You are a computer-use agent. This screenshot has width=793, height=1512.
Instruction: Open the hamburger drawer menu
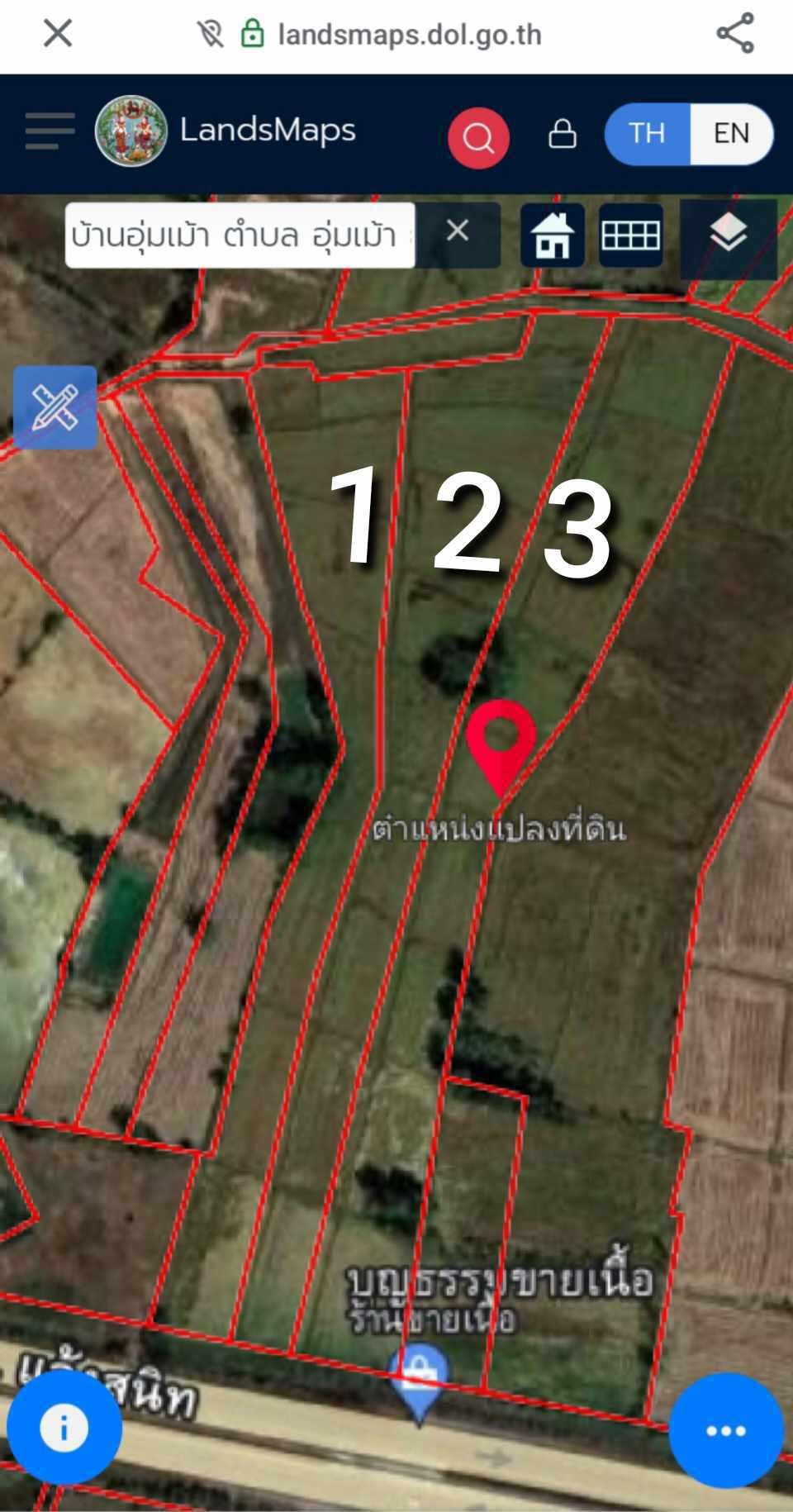[50, 131]
